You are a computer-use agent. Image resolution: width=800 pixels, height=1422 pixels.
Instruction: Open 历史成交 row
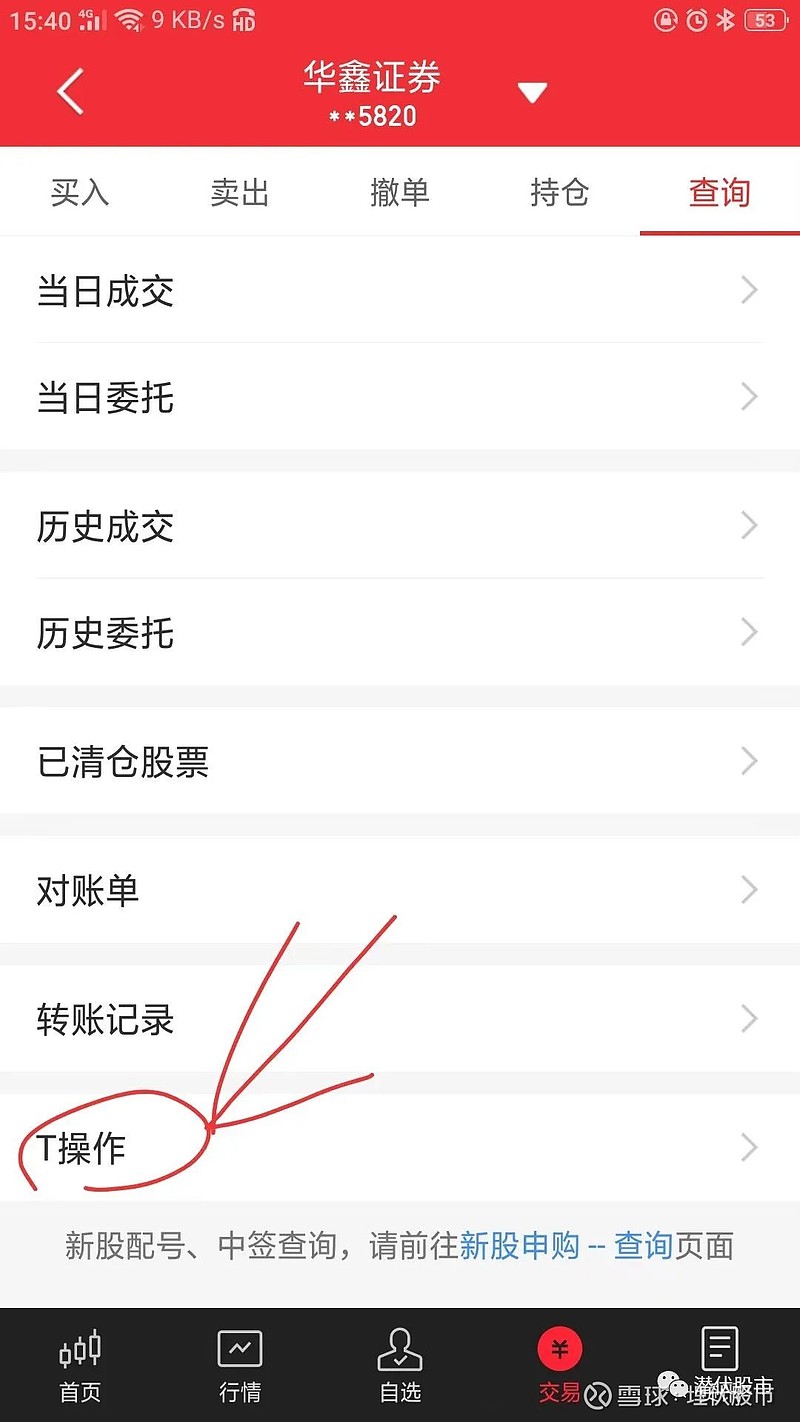pyautogui.click(x=400, y=525)
